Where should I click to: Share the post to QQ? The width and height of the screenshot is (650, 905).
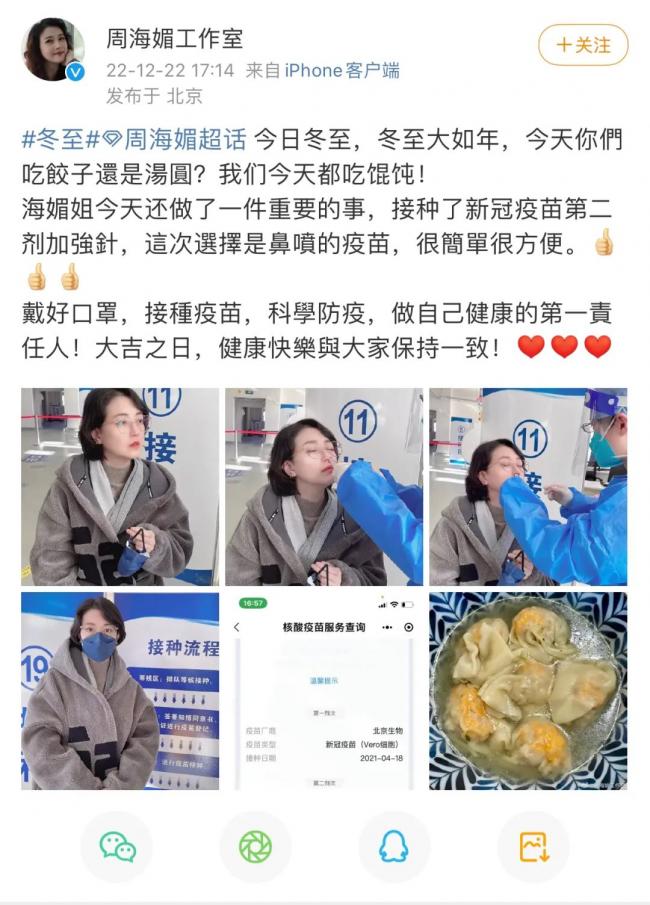[x=393, y=847]
